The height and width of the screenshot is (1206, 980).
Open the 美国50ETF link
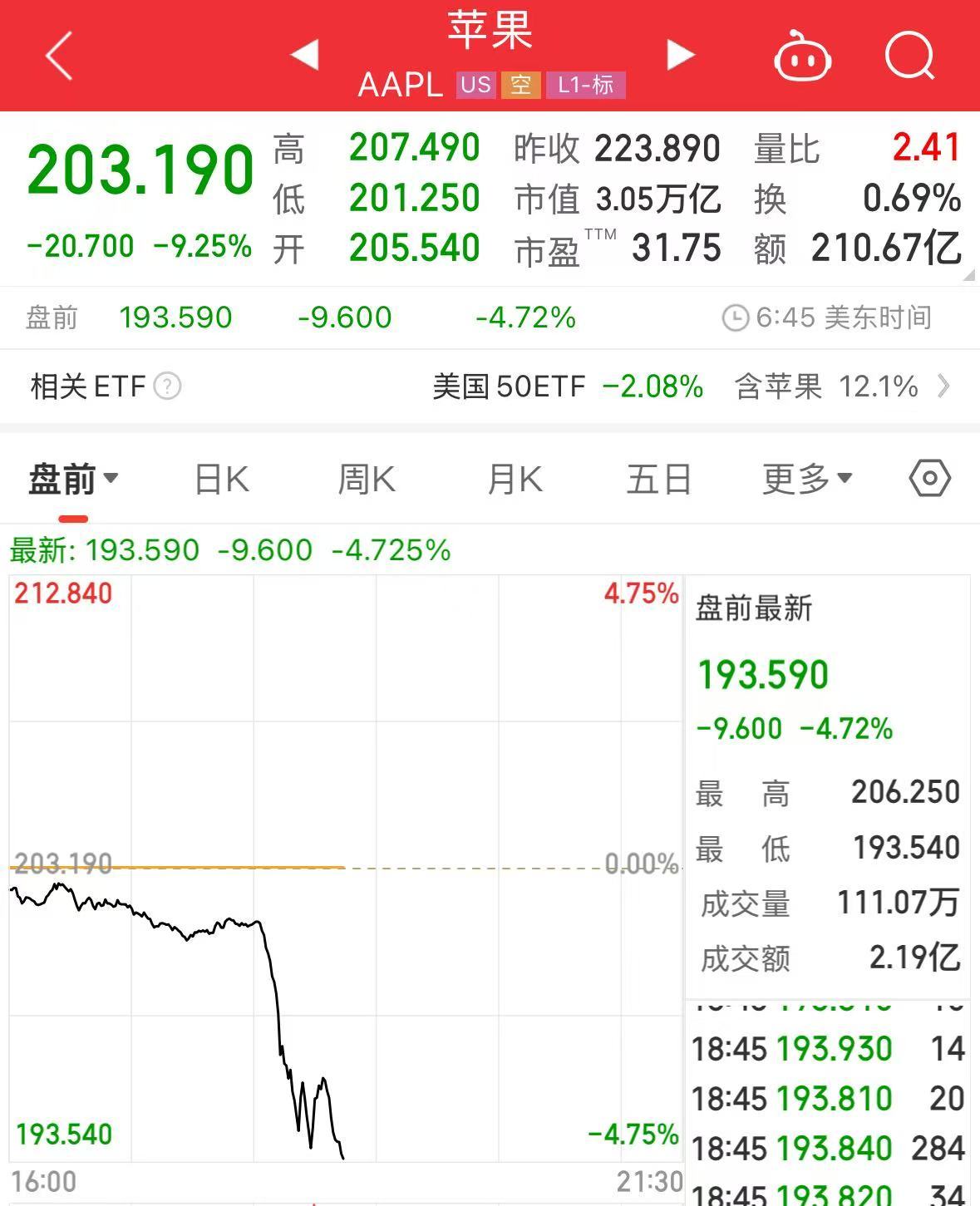point(508,386)
